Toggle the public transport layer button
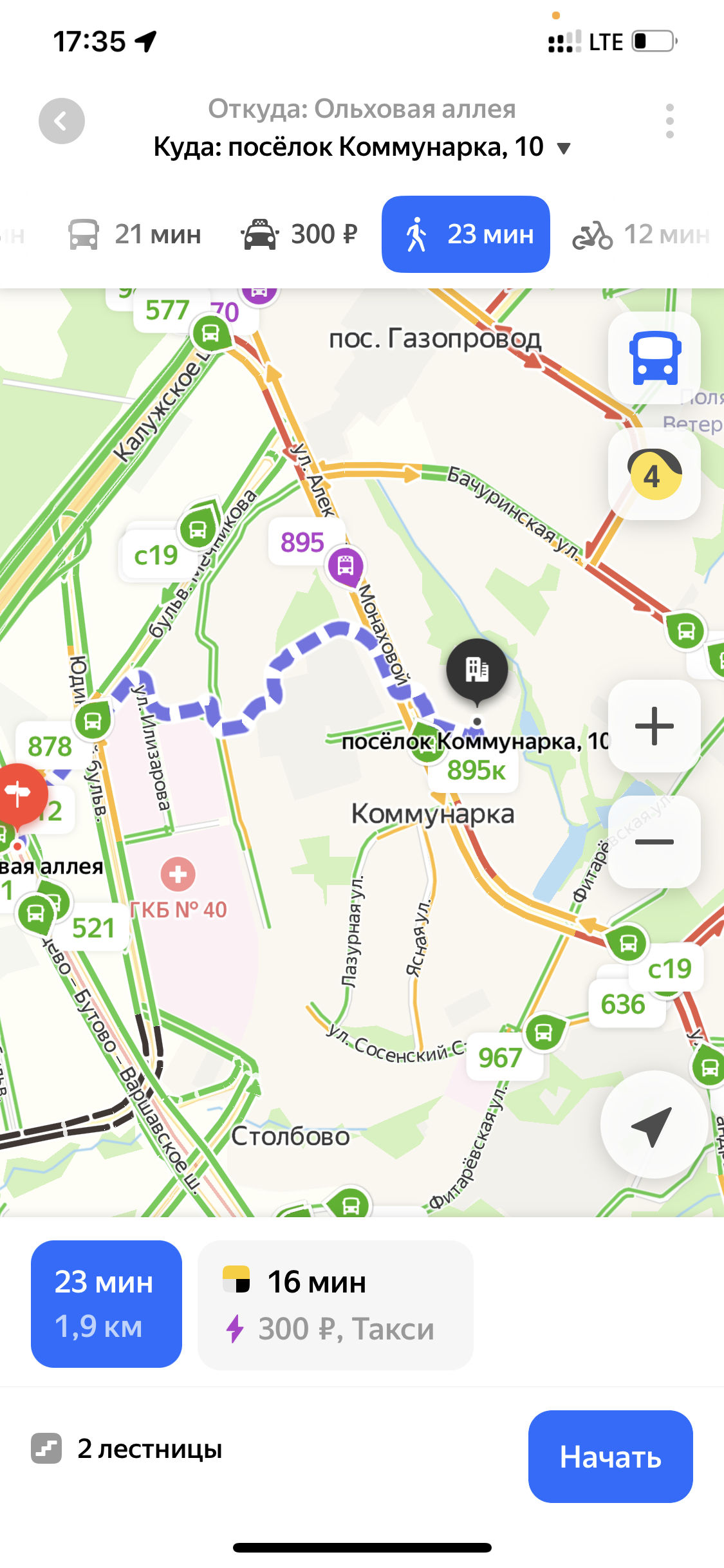Viewport: 724px width, 1568px height. (654, 358)
